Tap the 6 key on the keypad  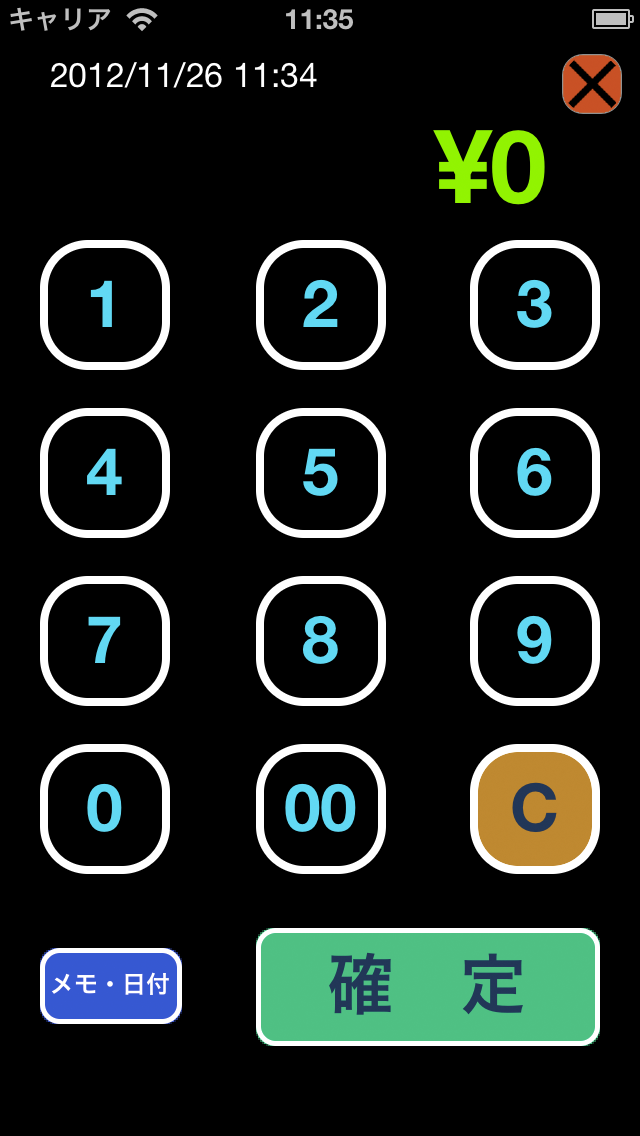point(535,473)
